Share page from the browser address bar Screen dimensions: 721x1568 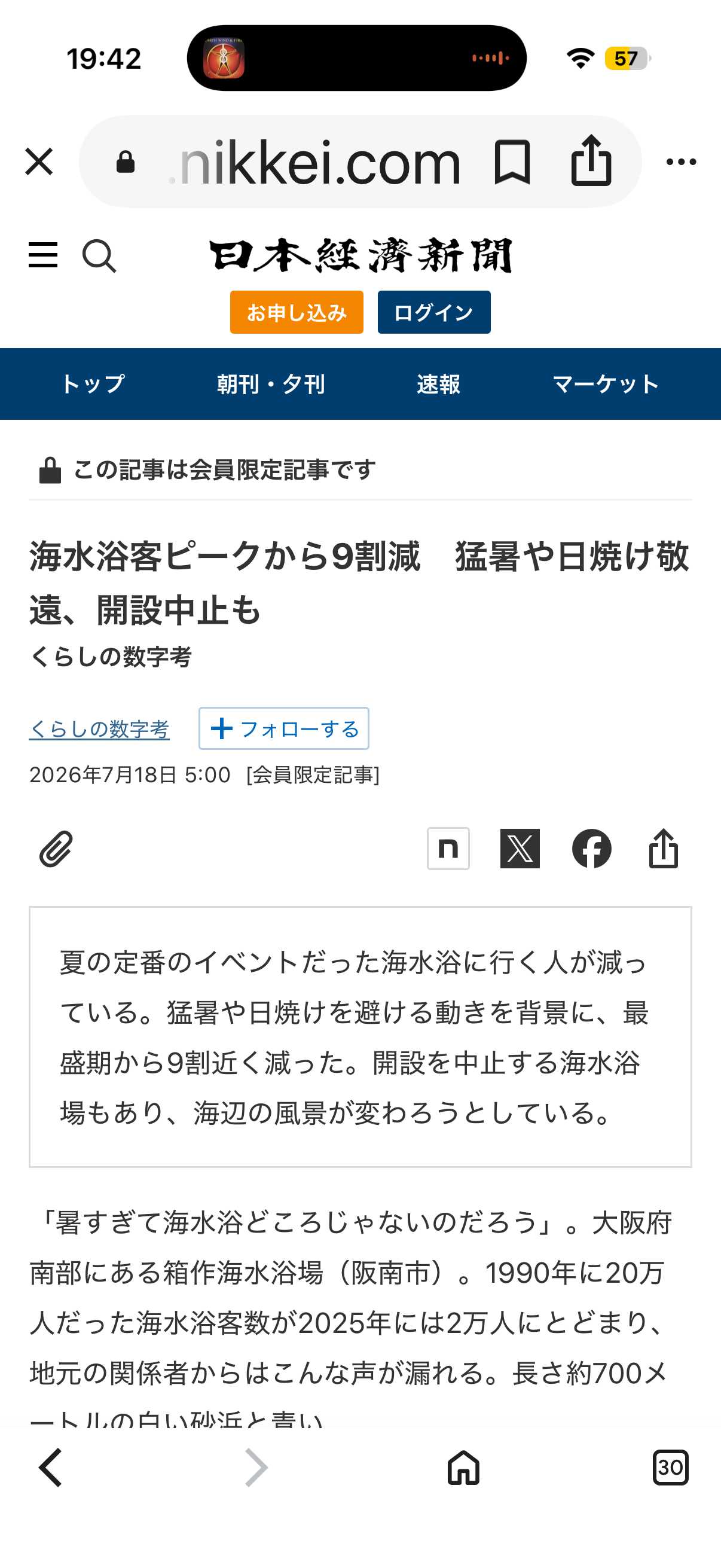(591, 160)
